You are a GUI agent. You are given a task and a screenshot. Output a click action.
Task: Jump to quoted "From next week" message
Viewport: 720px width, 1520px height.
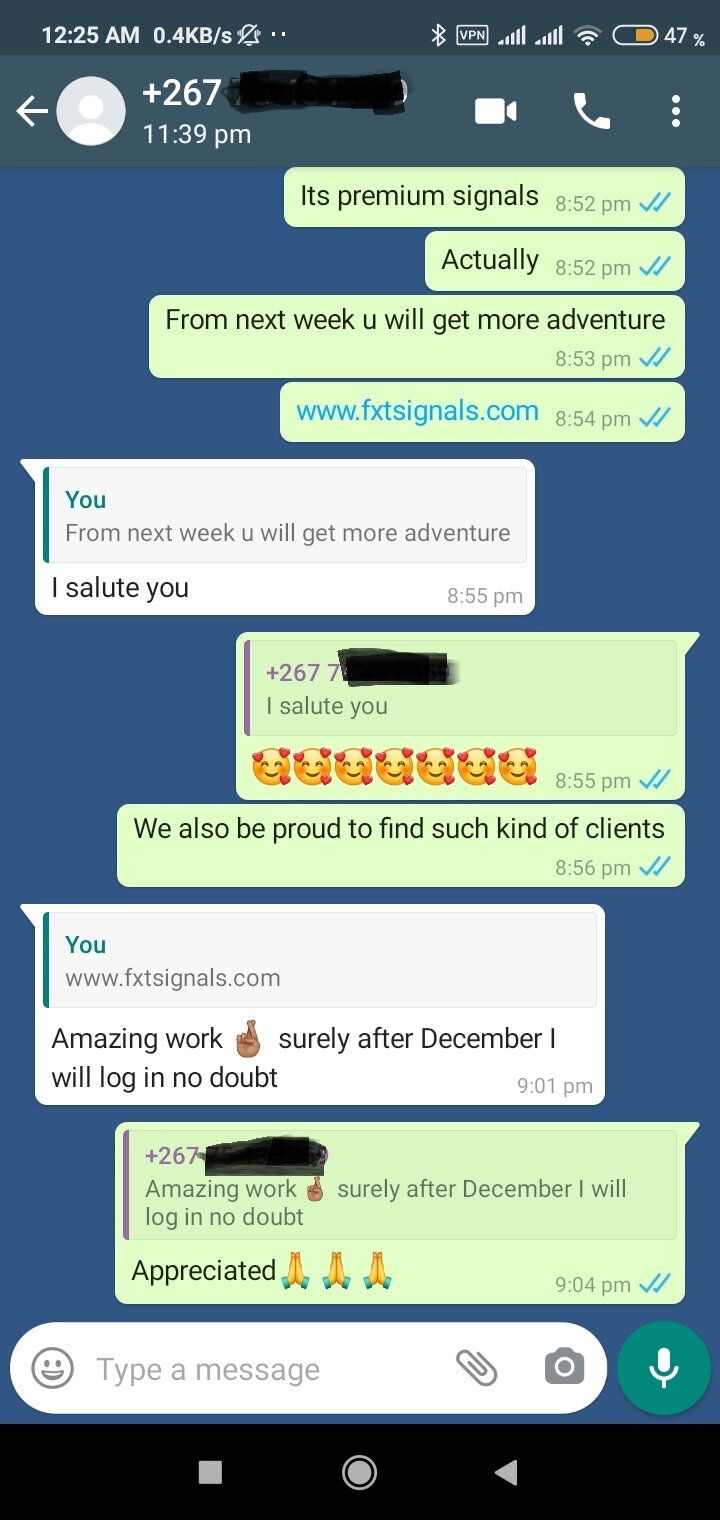(x=287, y=516)
